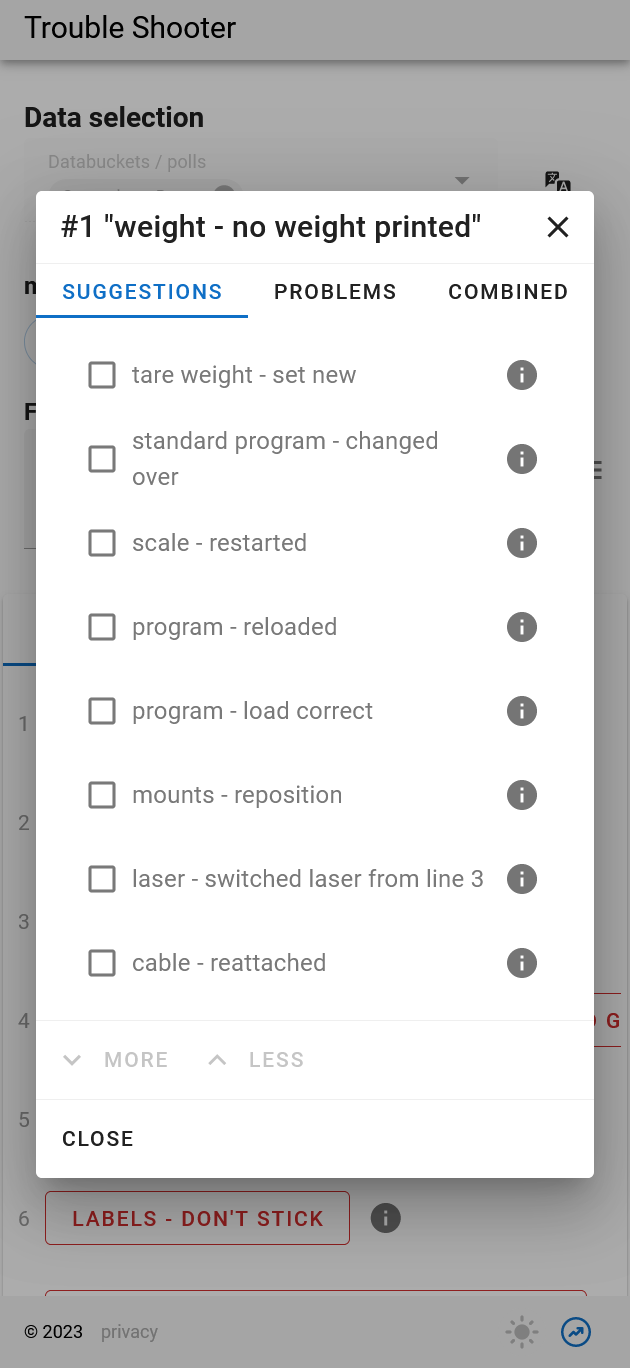The image size is (630, 1368).
Task: Tap the LESS button
Action: [255, 1060]
